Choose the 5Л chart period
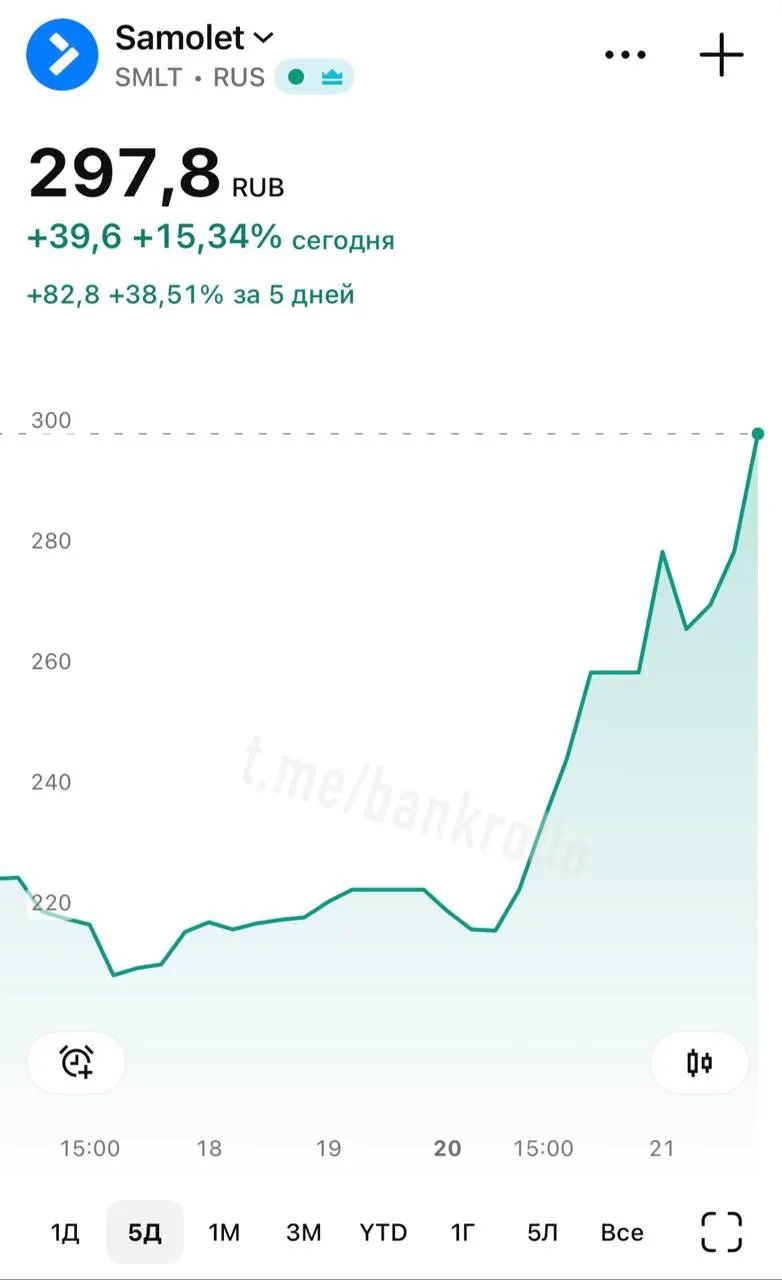The width and height of the screenshot is (782, 1280). 542,1232
